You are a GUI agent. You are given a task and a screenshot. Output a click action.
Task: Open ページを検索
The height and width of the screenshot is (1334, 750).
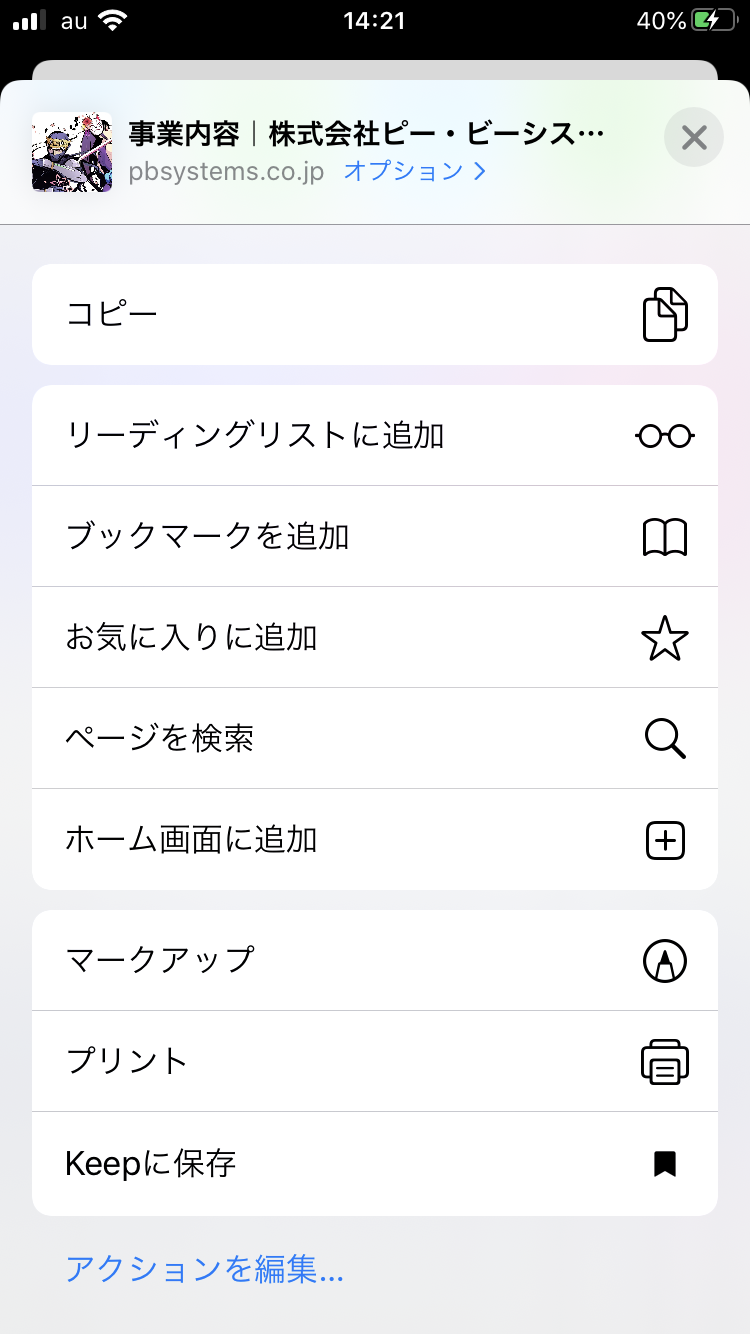375,739
